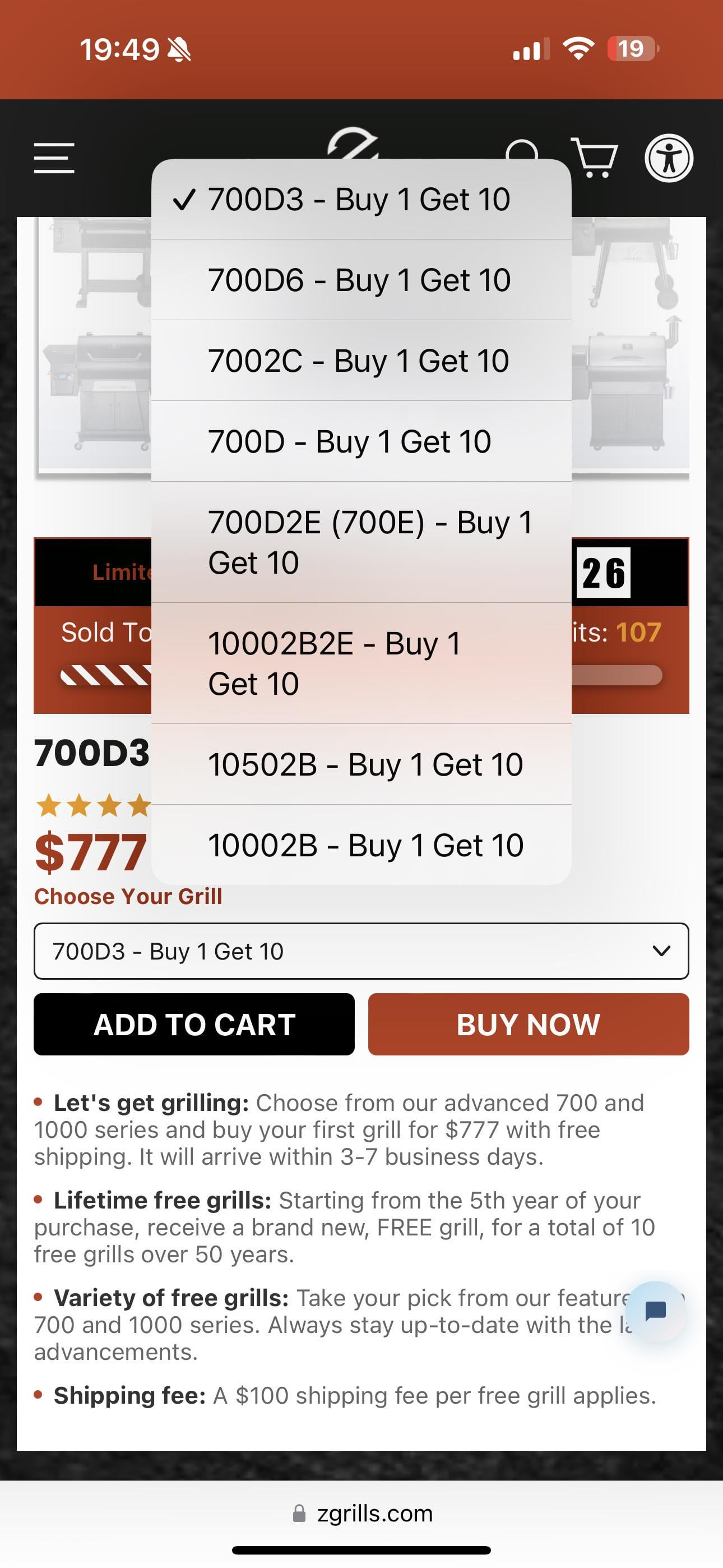723x1568 pixels.
Task: Add the grill to cart
Action: (194, 1025)
